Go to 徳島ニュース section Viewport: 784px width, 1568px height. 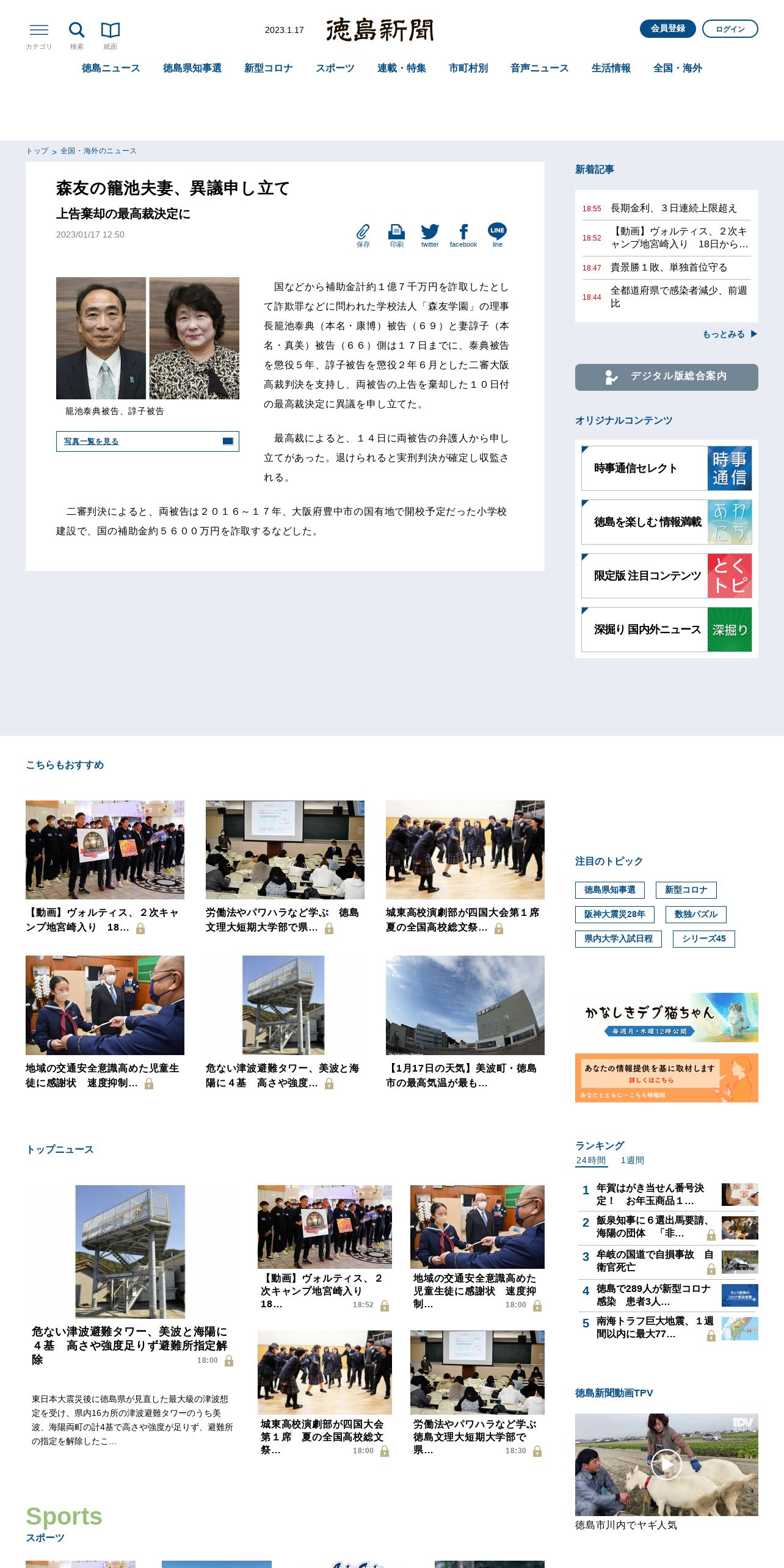coord(111,68)
